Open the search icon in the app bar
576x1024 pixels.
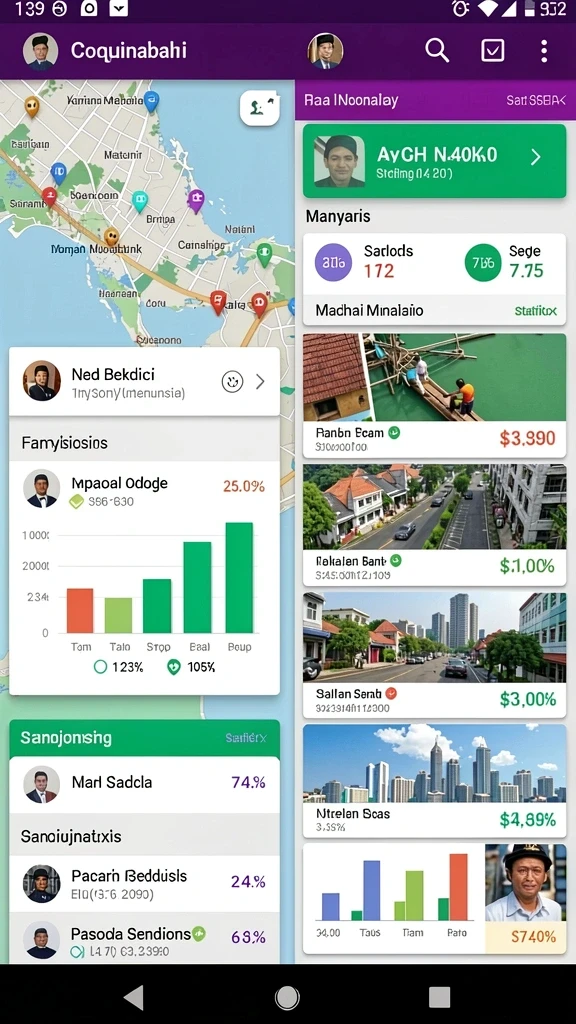[437, 50]
